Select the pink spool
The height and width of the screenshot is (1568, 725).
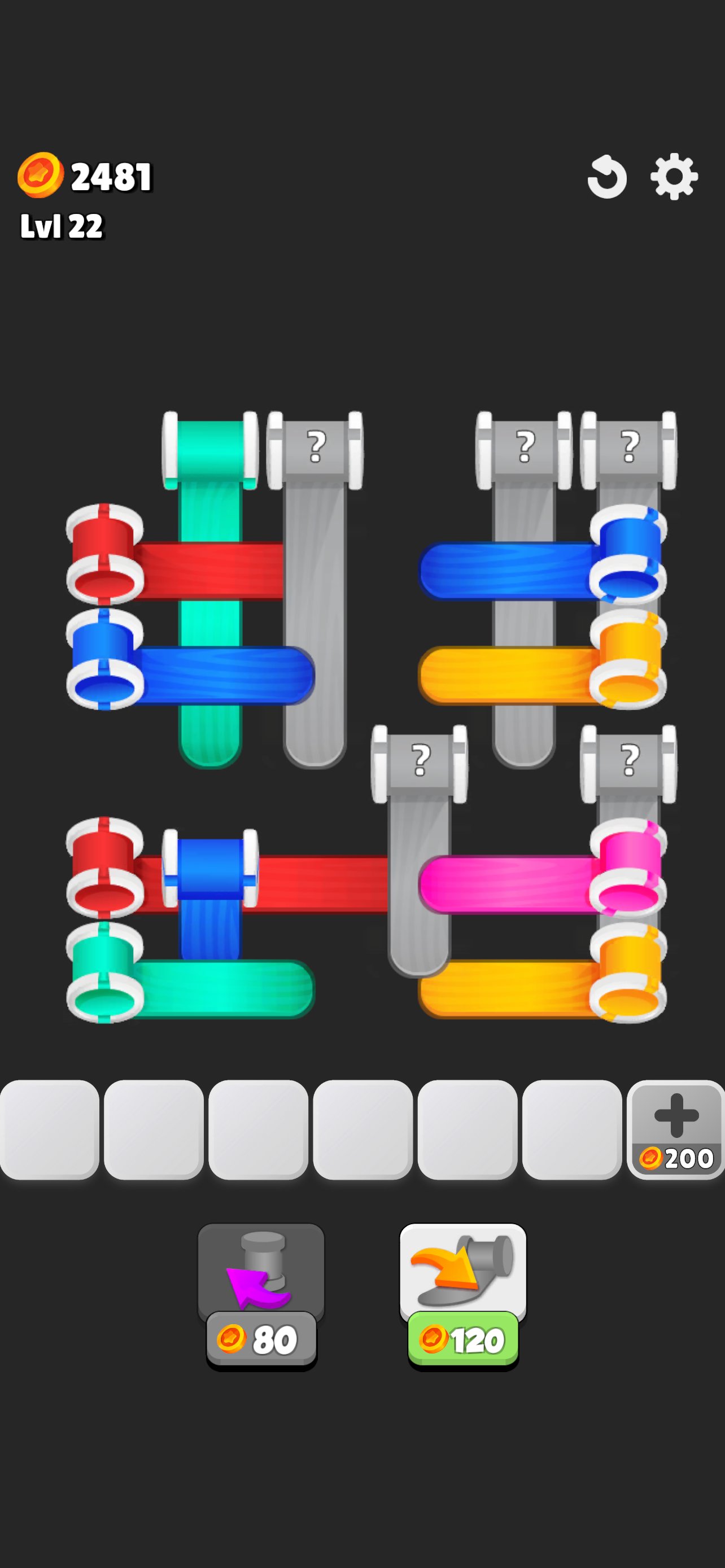point(628,867)
